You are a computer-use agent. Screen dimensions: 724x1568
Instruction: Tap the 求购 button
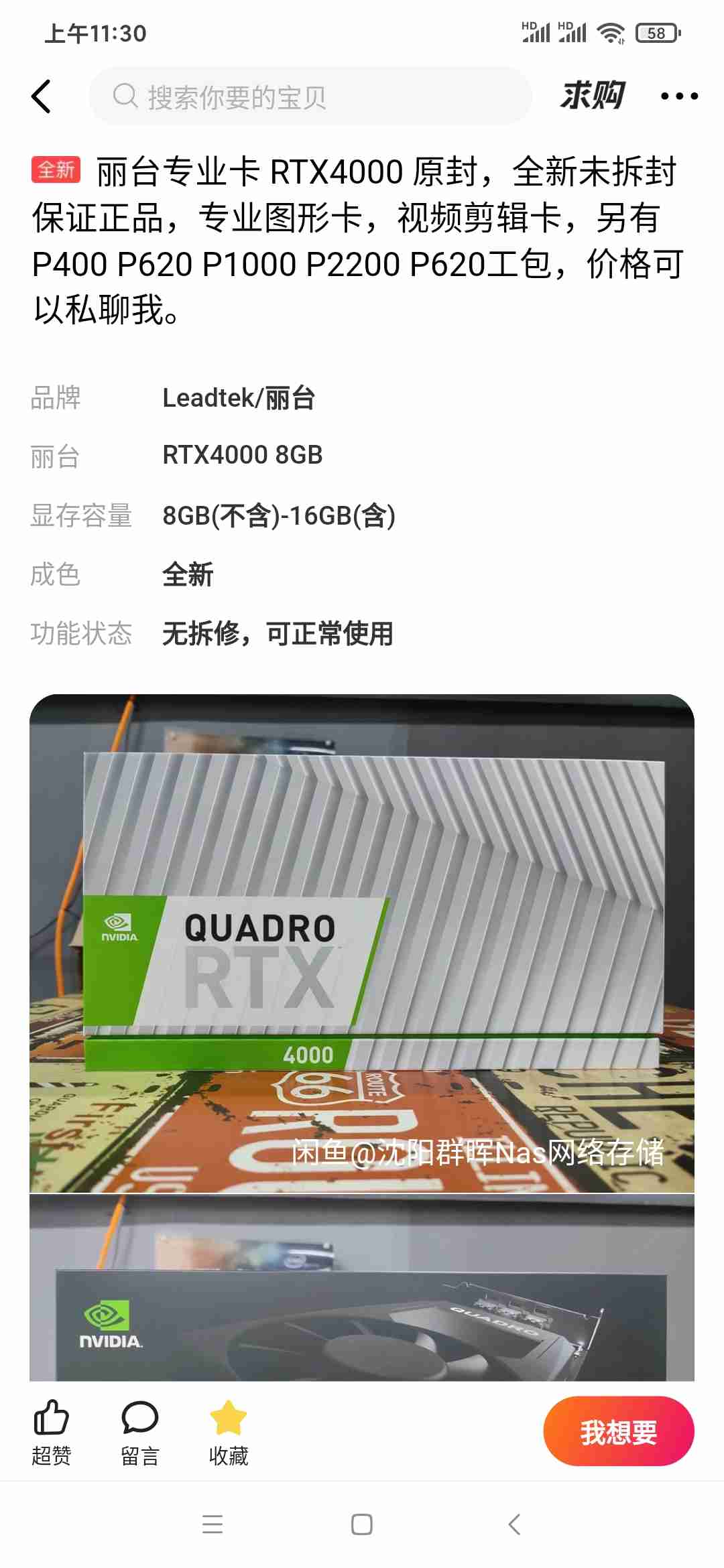point(593,96)
